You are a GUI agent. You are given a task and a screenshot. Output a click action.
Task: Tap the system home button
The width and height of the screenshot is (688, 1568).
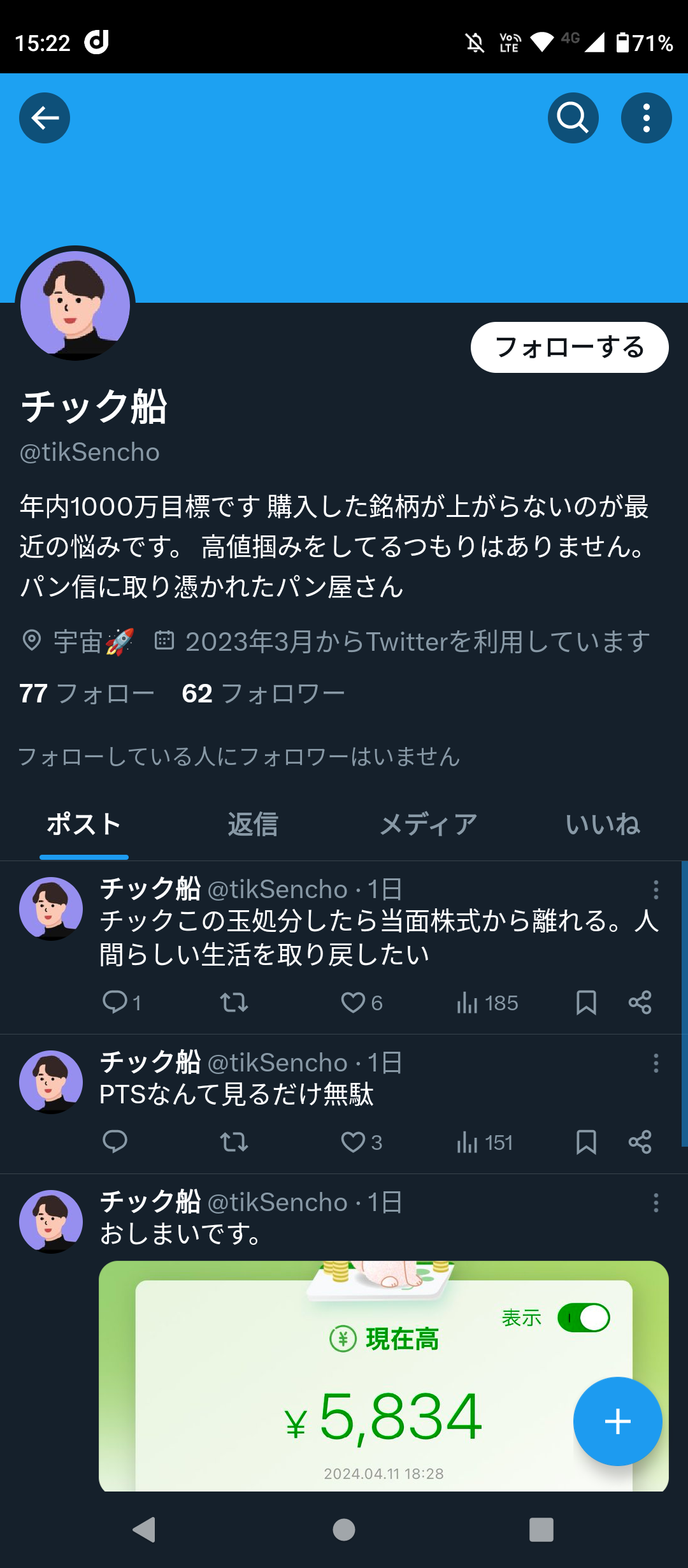pyautogui.click(x=344, y=1530)
